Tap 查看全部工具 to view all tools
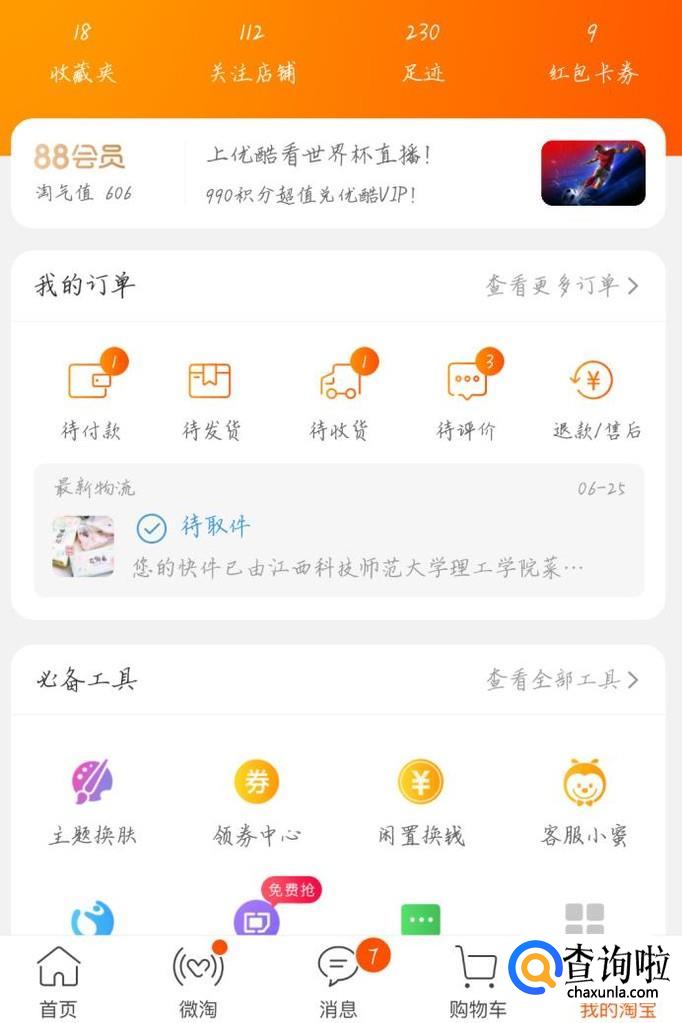 [562, 681]
